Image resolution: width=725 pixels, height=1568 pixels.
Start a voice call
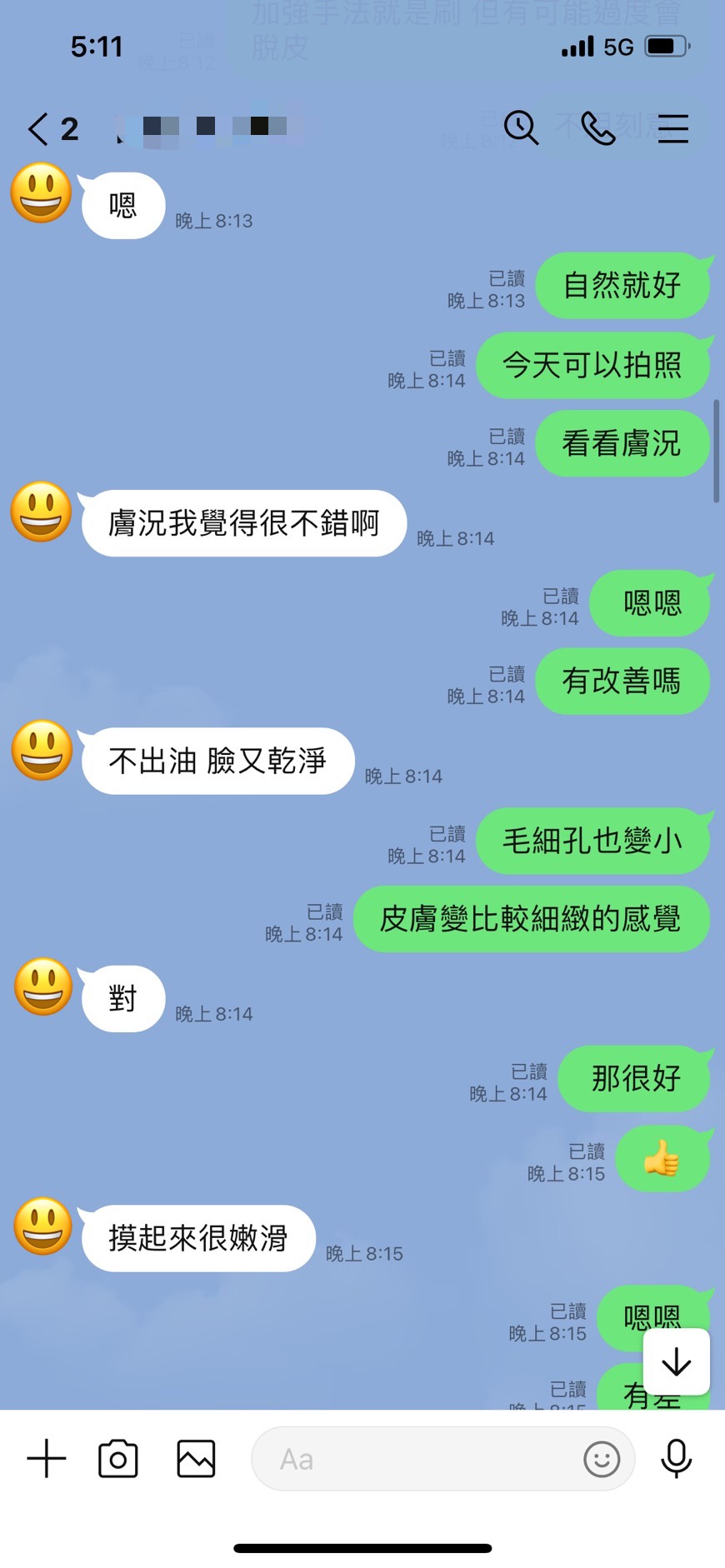coord(597,128)
